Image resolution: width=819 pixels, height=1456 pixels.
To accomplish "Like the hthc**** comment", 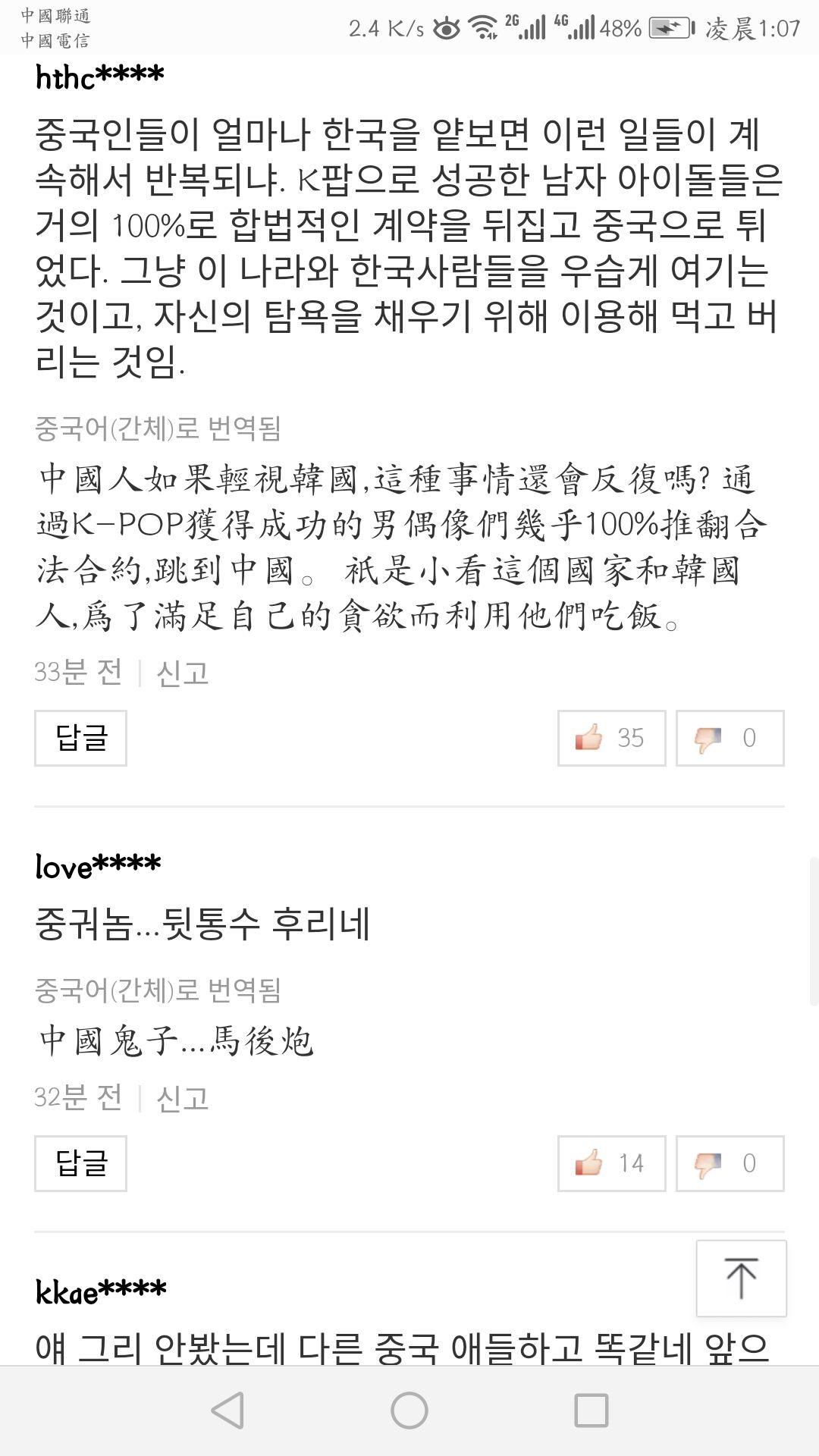I will 611,738.
